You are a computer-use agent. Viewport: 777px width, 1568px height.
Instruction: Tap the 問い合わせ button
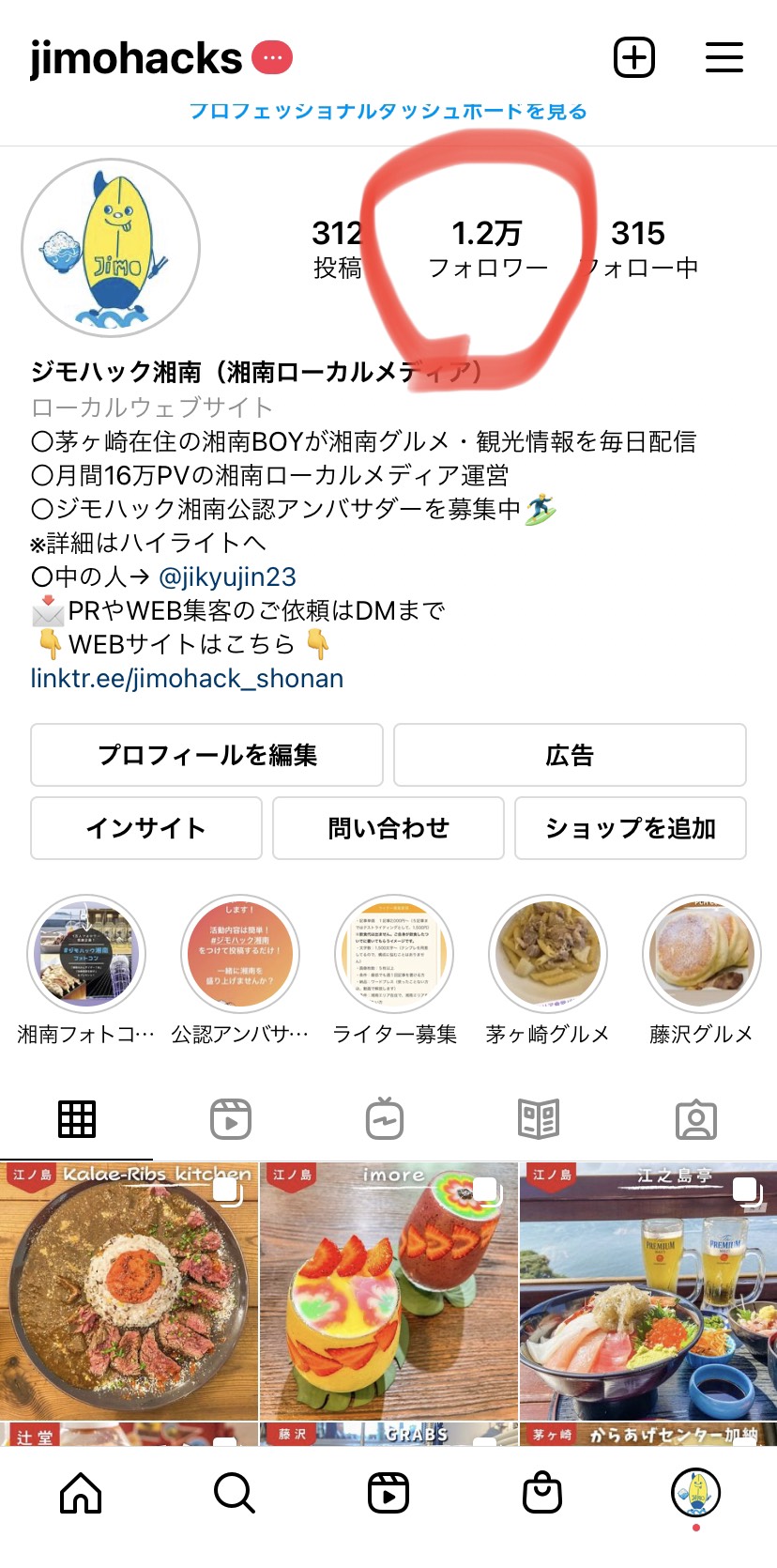pyautogui.click(x=388, y=828)
